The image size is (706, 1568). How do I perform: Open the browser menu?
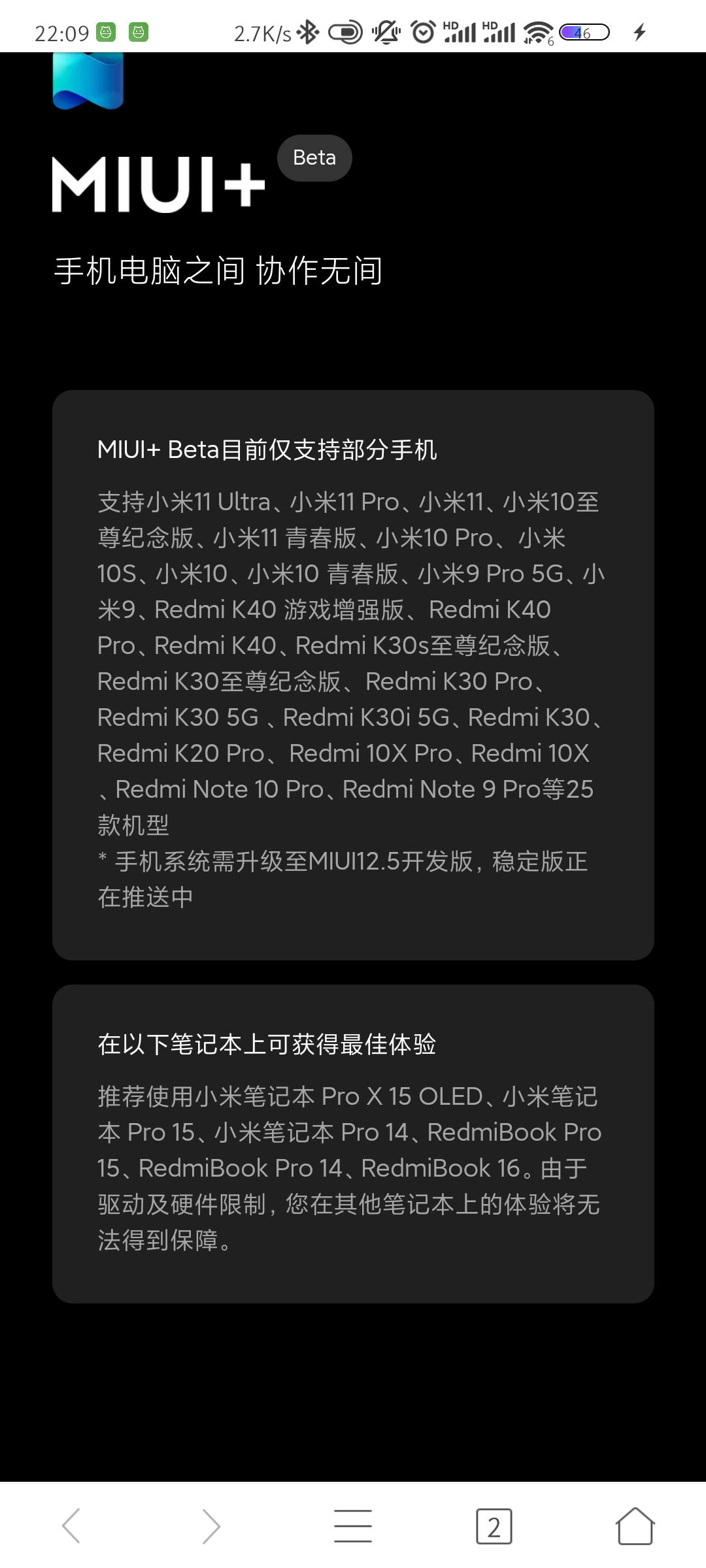point(353,1526)
